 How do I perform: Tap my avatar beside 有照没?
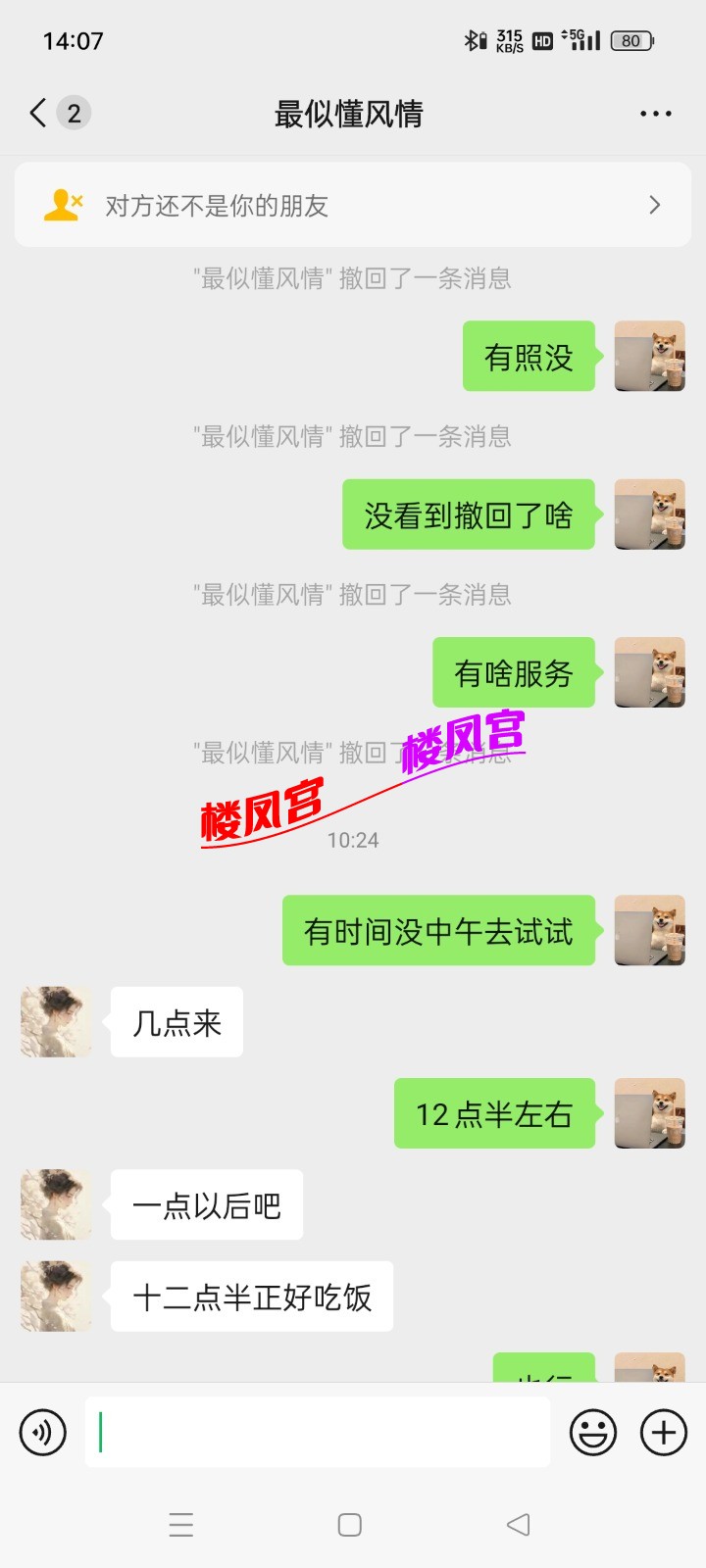click(649, 356)
